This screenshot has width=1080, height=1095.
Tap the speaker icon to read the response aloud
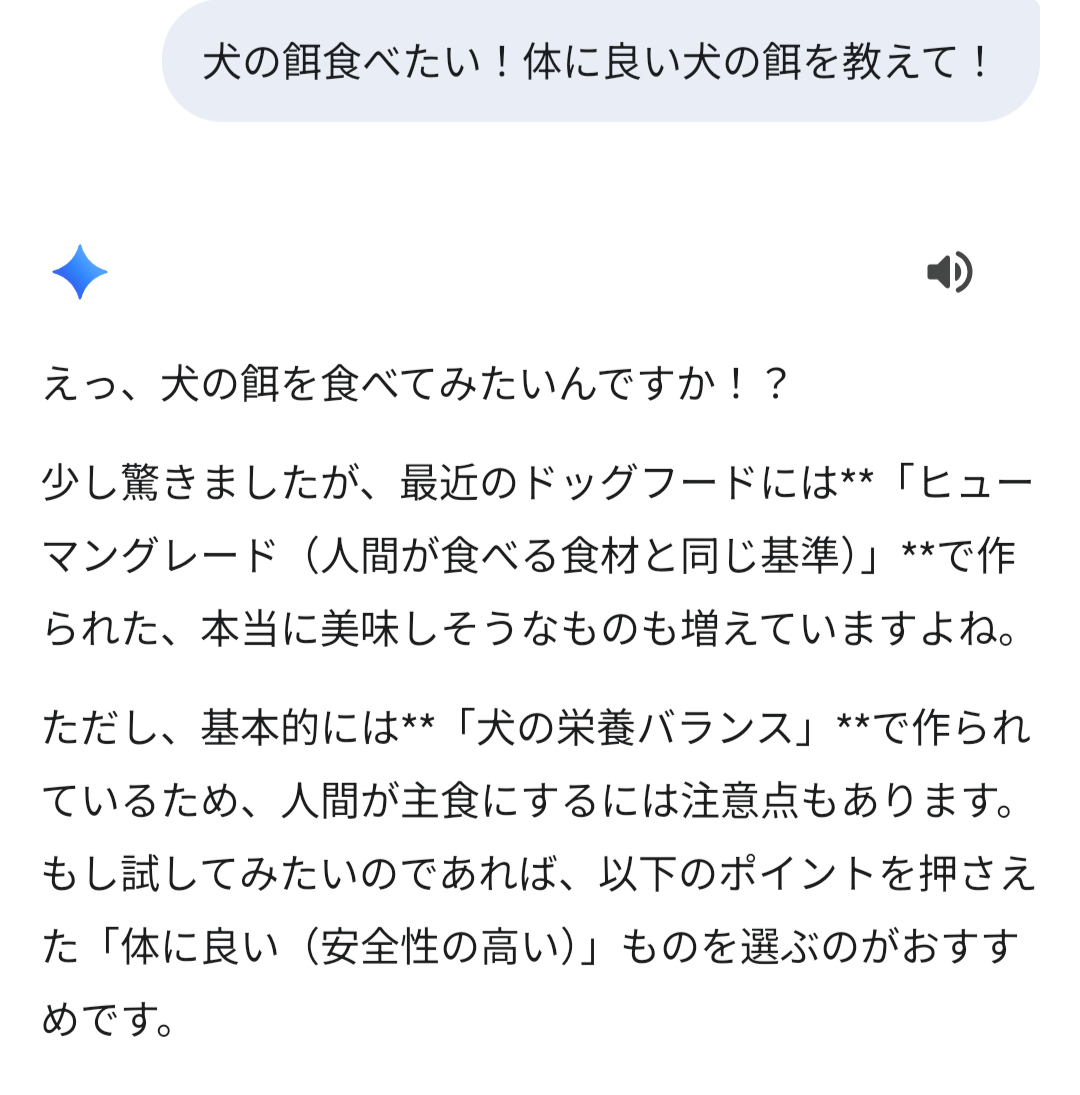click(x=949, y=272)
